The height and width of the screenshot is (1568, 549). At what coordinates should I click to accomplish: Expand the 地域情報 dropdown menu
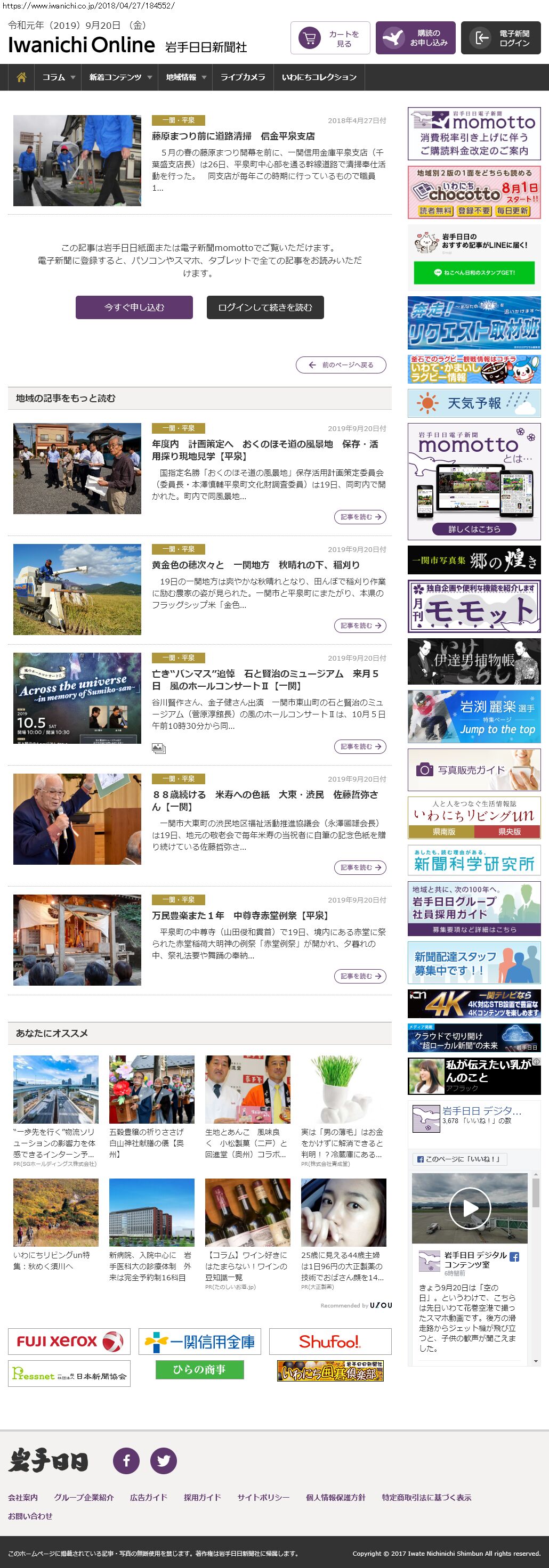tap(185, 77)
